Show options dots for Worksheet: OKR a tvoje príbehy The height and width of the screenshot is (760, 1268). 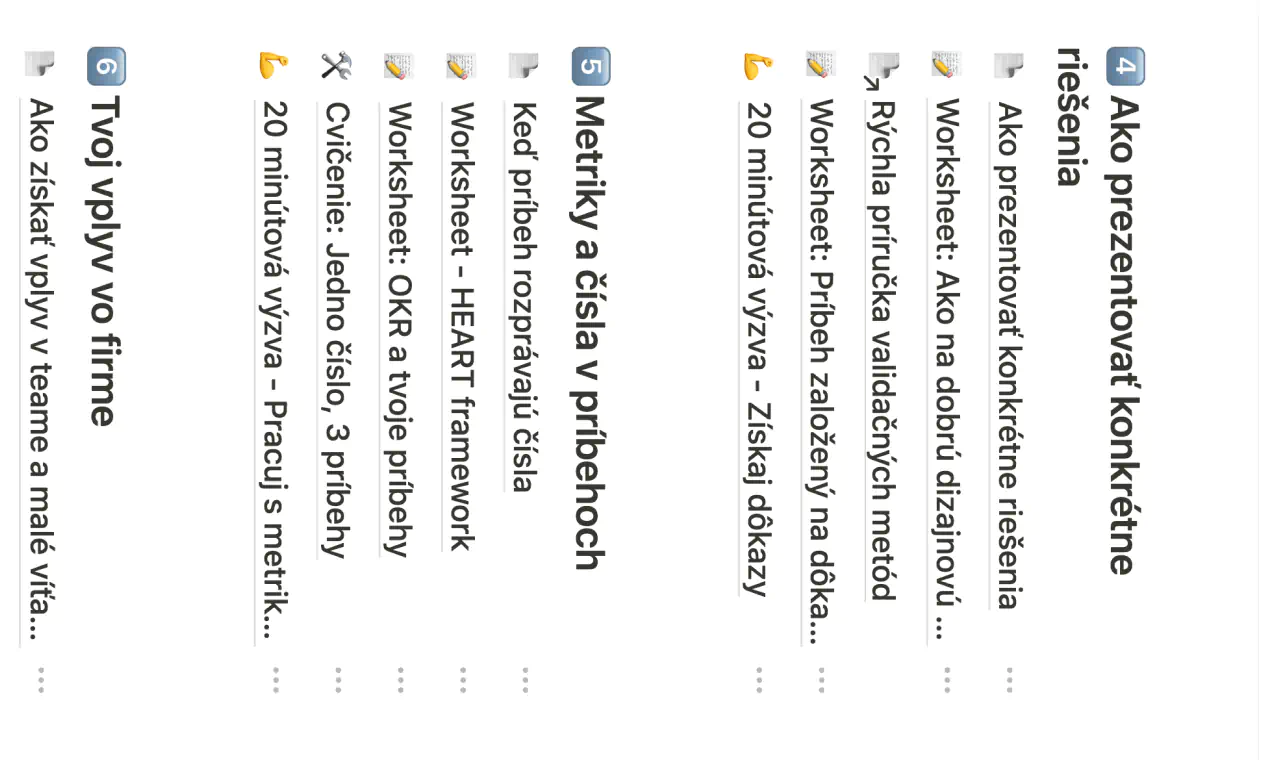pos(400,680)
